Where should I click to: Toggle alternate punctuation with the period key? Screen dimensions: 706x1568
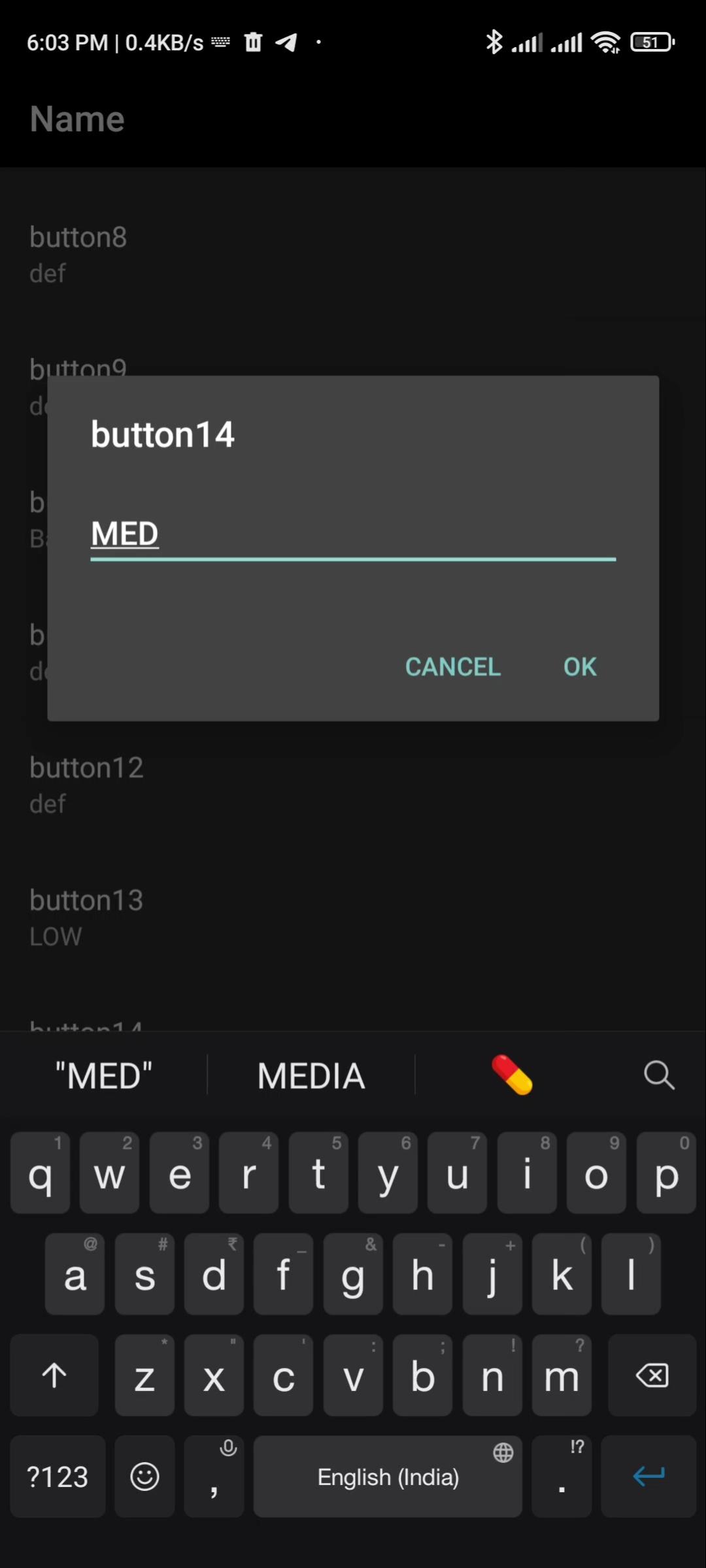click(x=561, y=1477)
